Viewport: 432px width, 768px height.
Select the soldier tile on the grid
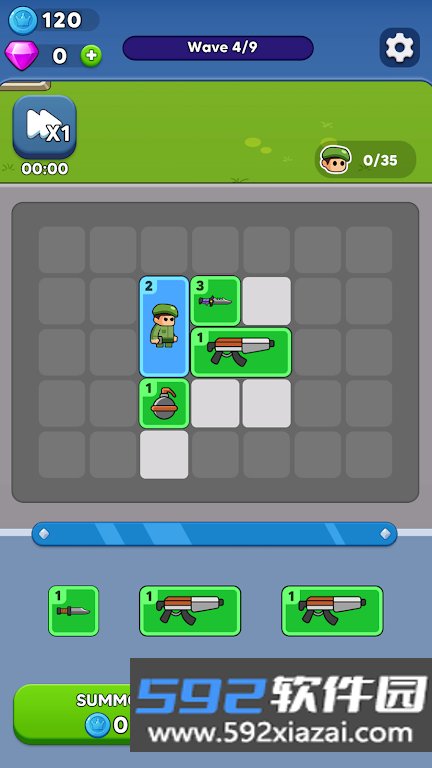click(164, 326)
